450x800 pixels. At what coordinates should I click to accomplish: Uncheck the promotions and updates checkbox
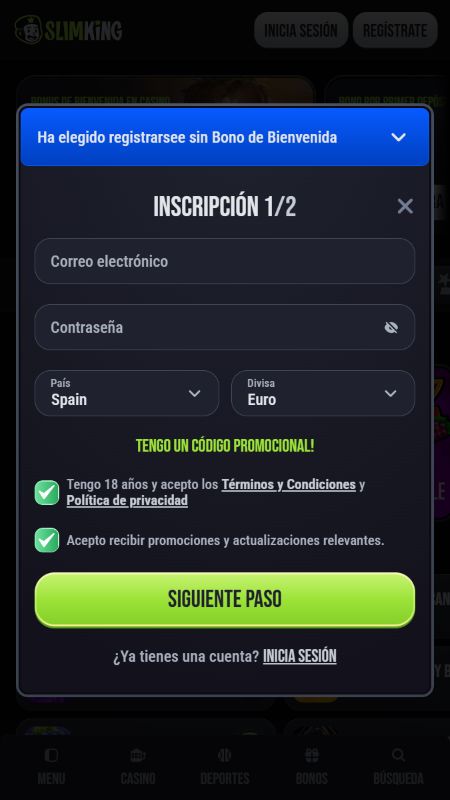pos(47,540)
